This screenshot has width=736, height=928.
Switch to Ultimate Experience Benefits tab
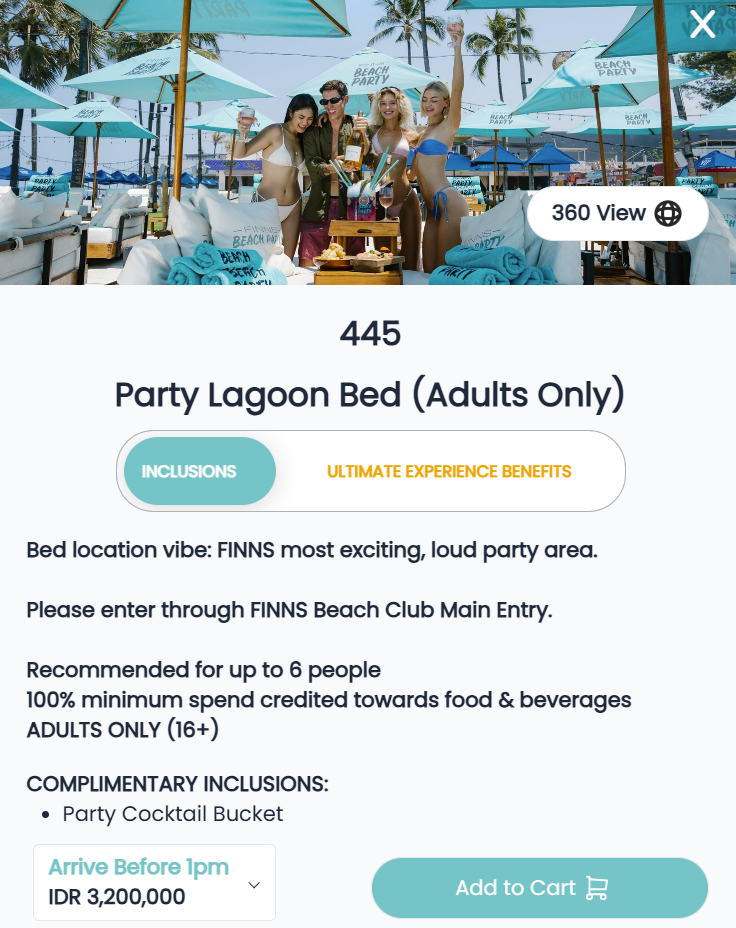tap(449, 471)
